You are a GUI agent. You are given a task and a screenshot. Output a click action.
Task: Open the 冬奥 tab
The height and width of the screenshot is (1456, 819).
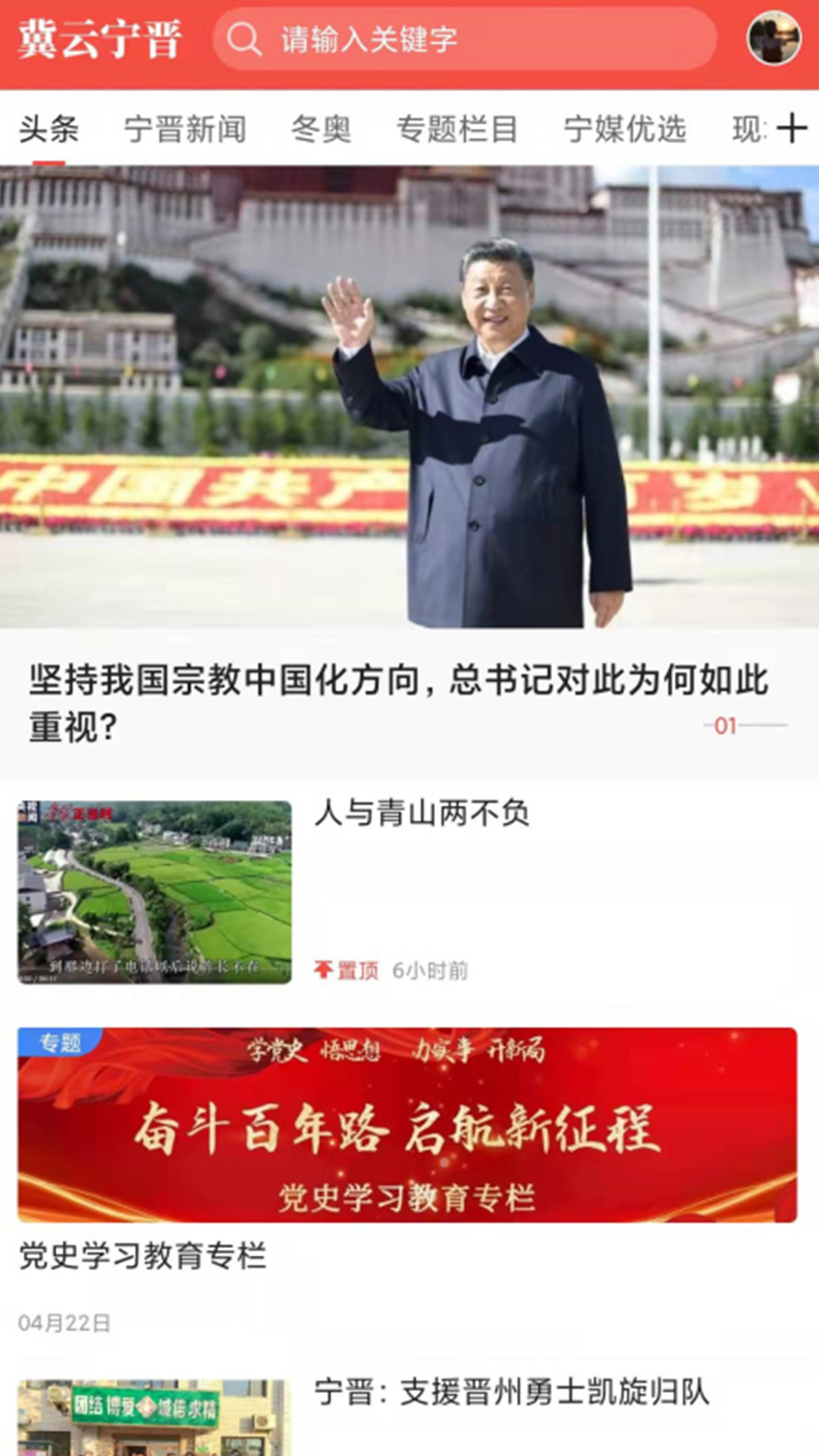pos(321,129)
